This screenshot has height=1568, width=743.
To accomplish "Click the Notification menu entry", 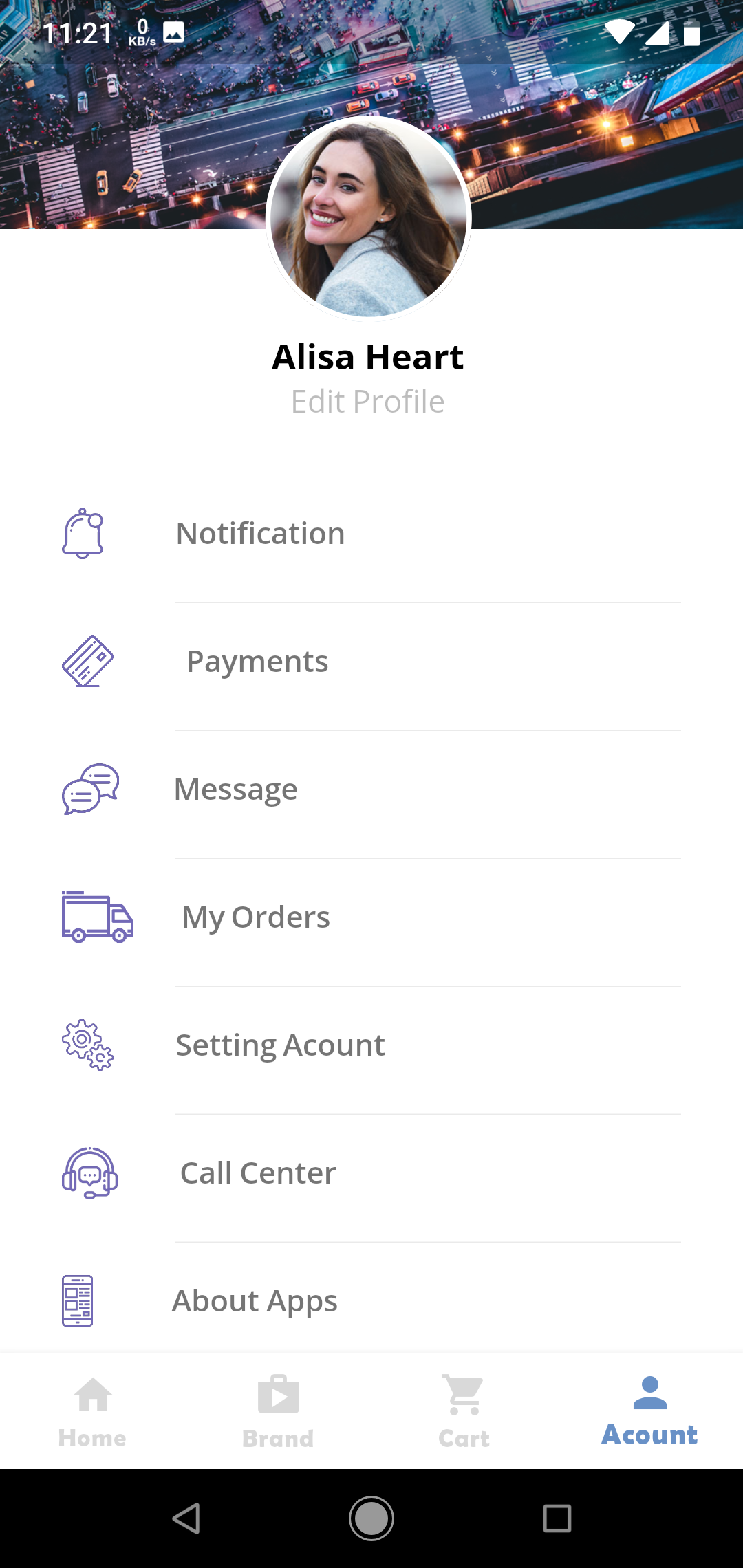I will pos(260,533).
